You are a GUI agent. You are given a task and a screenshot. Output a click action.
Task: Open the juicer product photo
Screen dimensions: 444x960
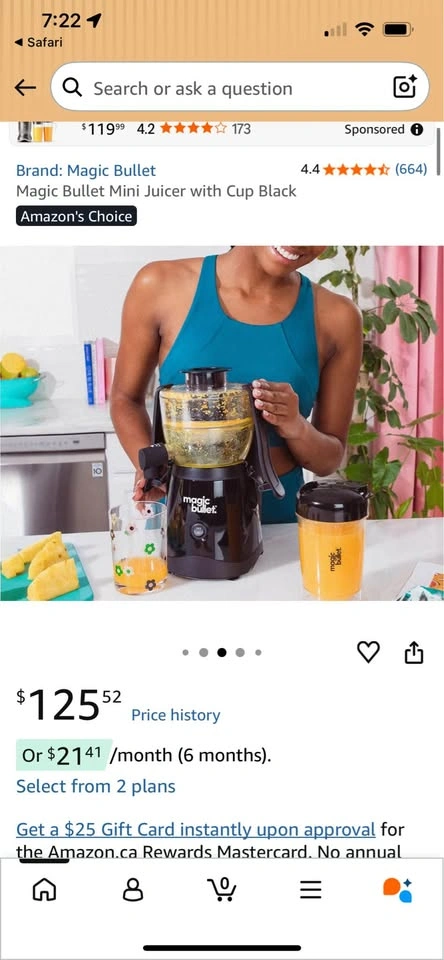(x=222, y=423)
